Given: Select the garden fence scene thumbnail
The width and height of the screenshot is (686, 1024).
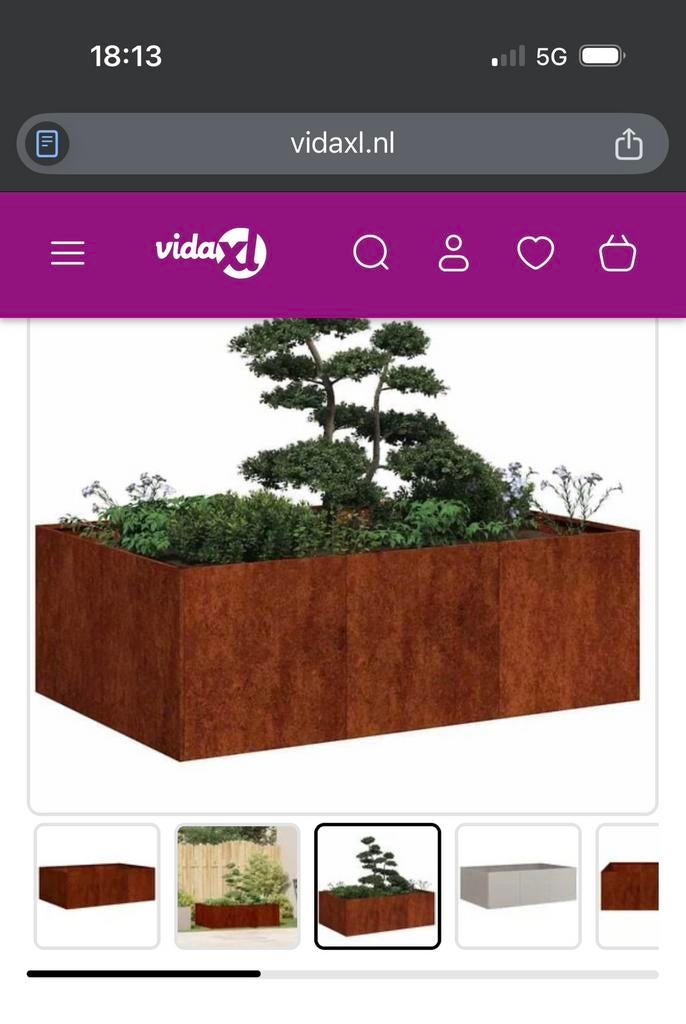Looking at the screenshot, I should pyautogui.click(x=237, y=886).
